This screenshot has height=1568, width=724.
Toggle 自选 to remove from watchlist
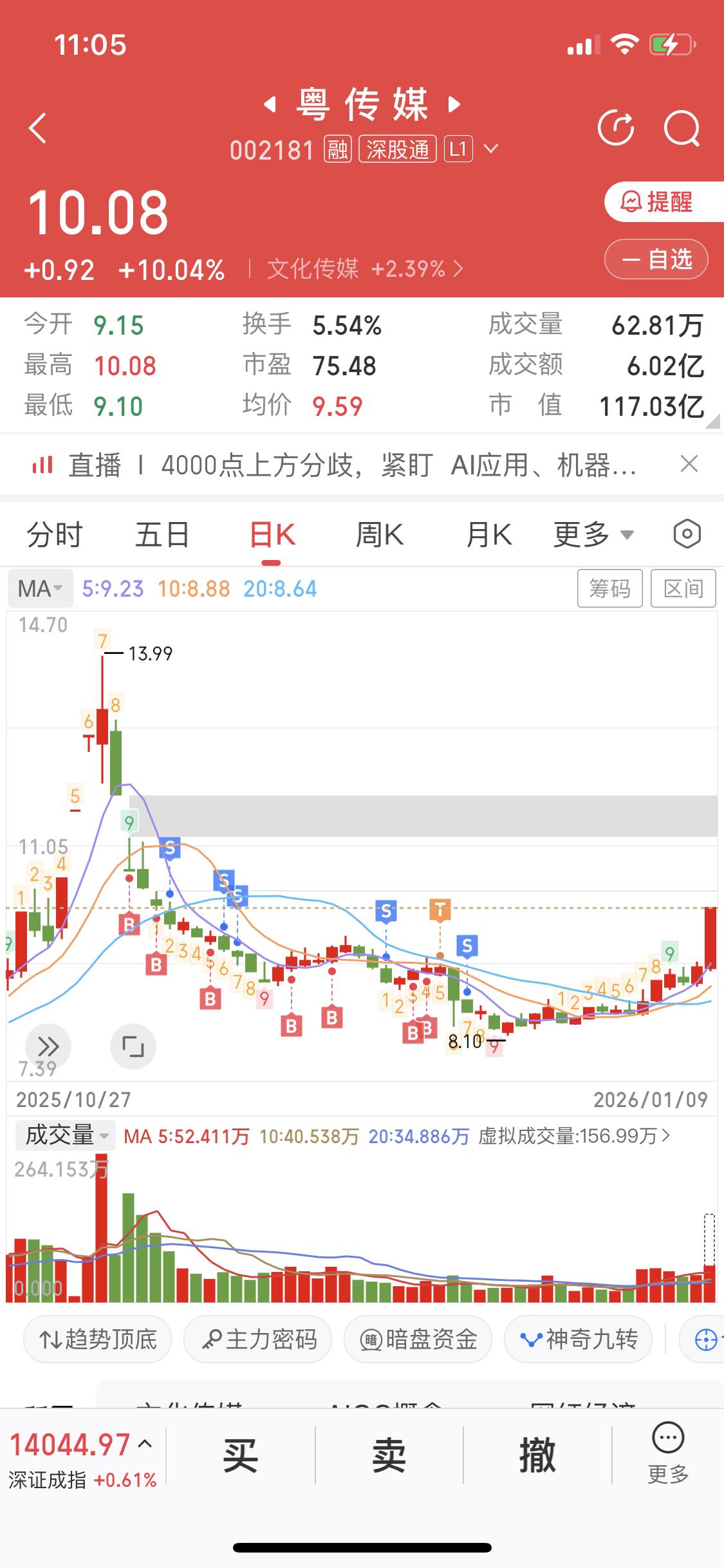(656, 259)
